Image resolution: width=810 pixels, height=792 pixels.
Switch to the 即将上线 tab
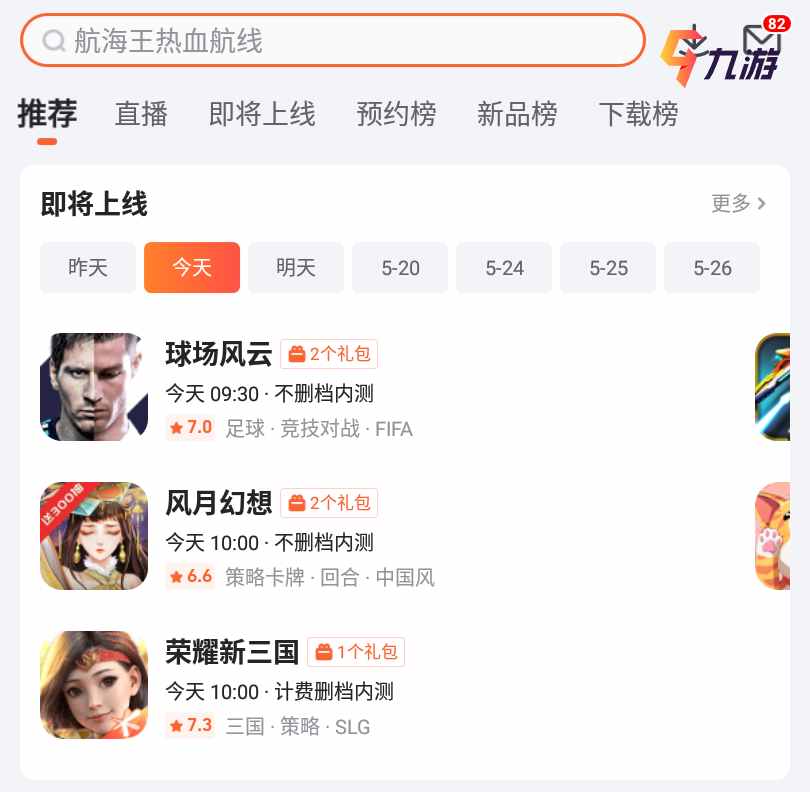click(262, 114)
